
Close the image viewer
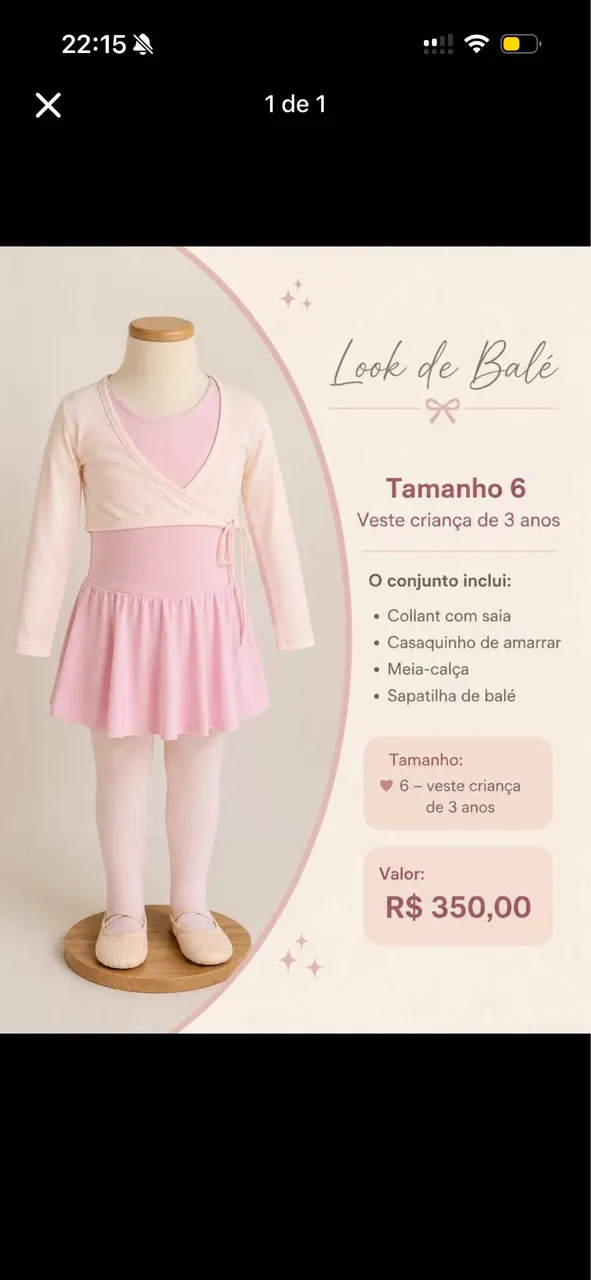48,105
